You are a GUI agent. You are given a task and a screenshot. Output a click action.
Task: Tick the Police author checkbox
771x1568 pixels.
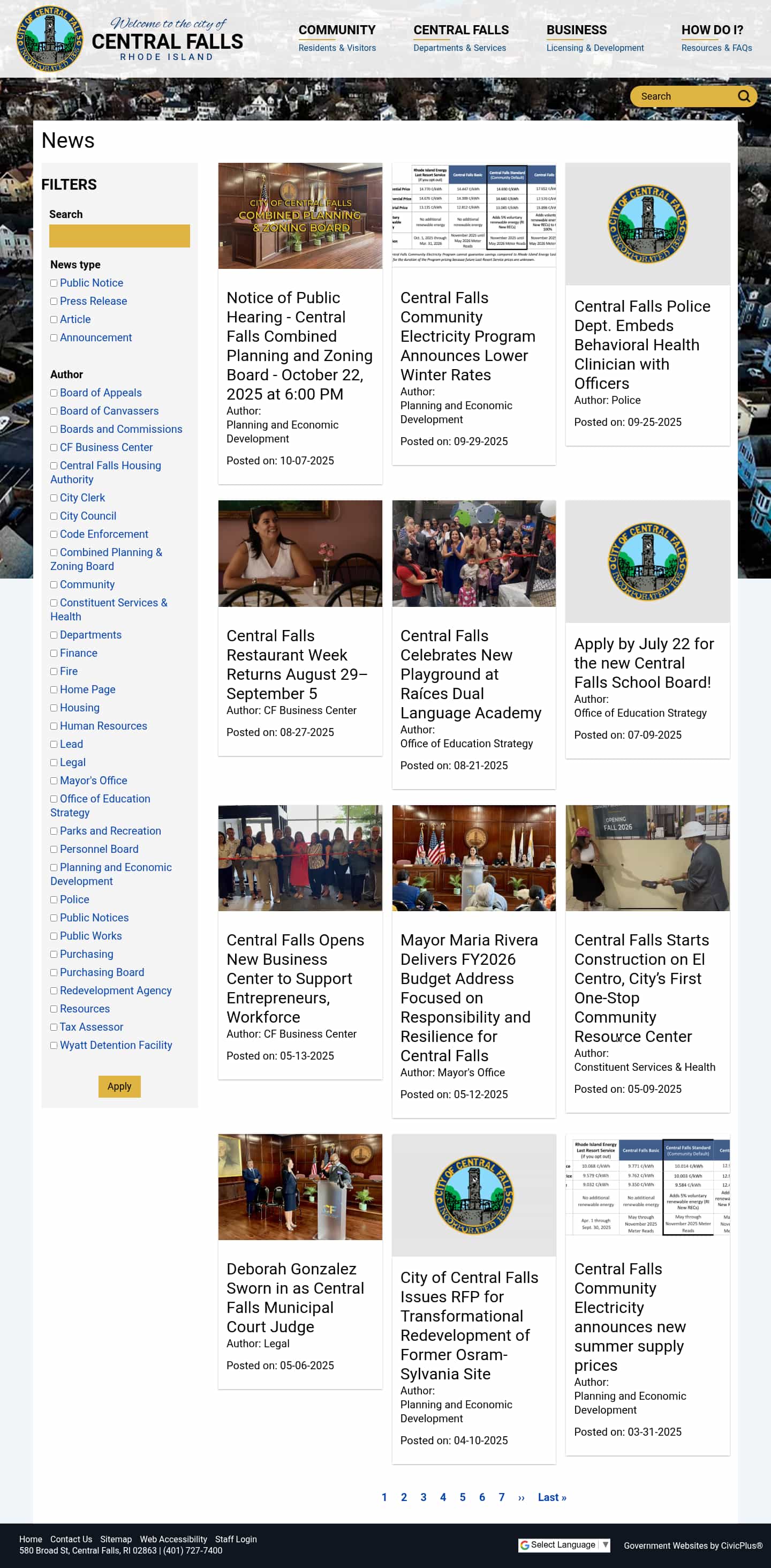tap(54, 899)
